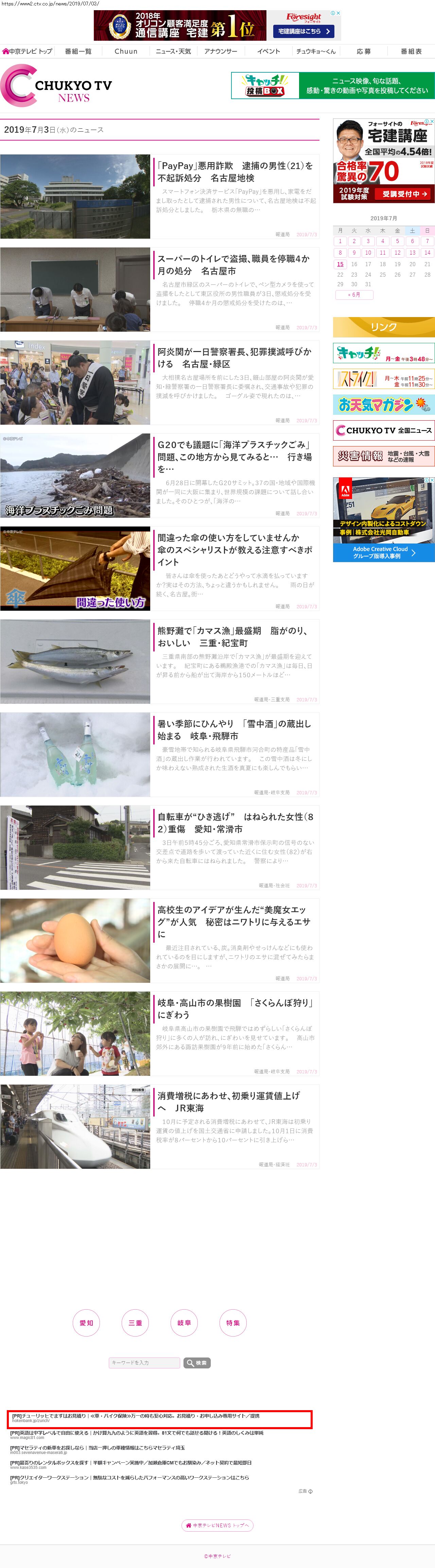Open the 災害情報 link banner
The width and height of the screenshot is (435, 1568).
(383, 456)
